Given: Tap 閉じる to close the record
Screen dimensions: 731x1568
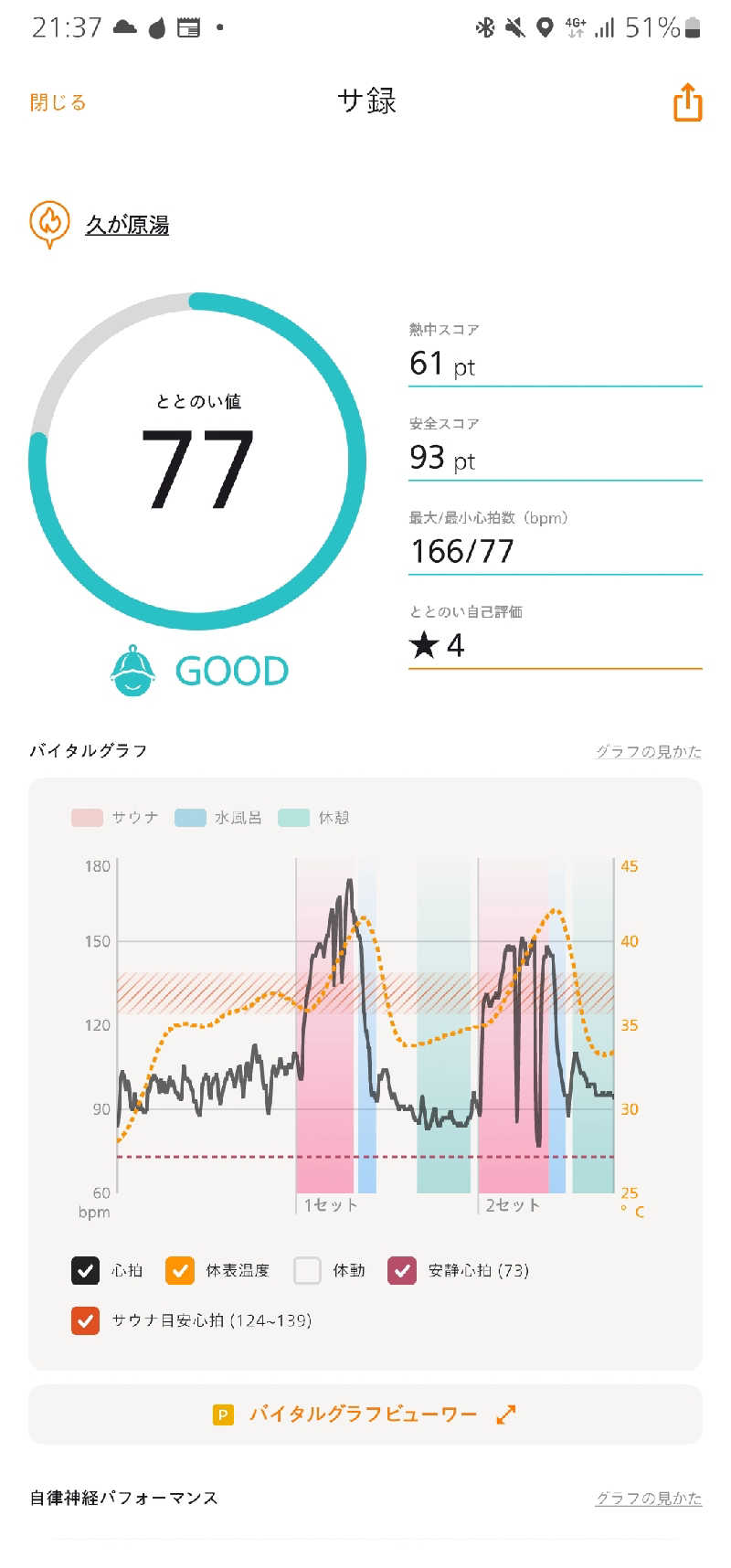Looking at the screenshot, I should pyautogui.click(x=58, y=102).
